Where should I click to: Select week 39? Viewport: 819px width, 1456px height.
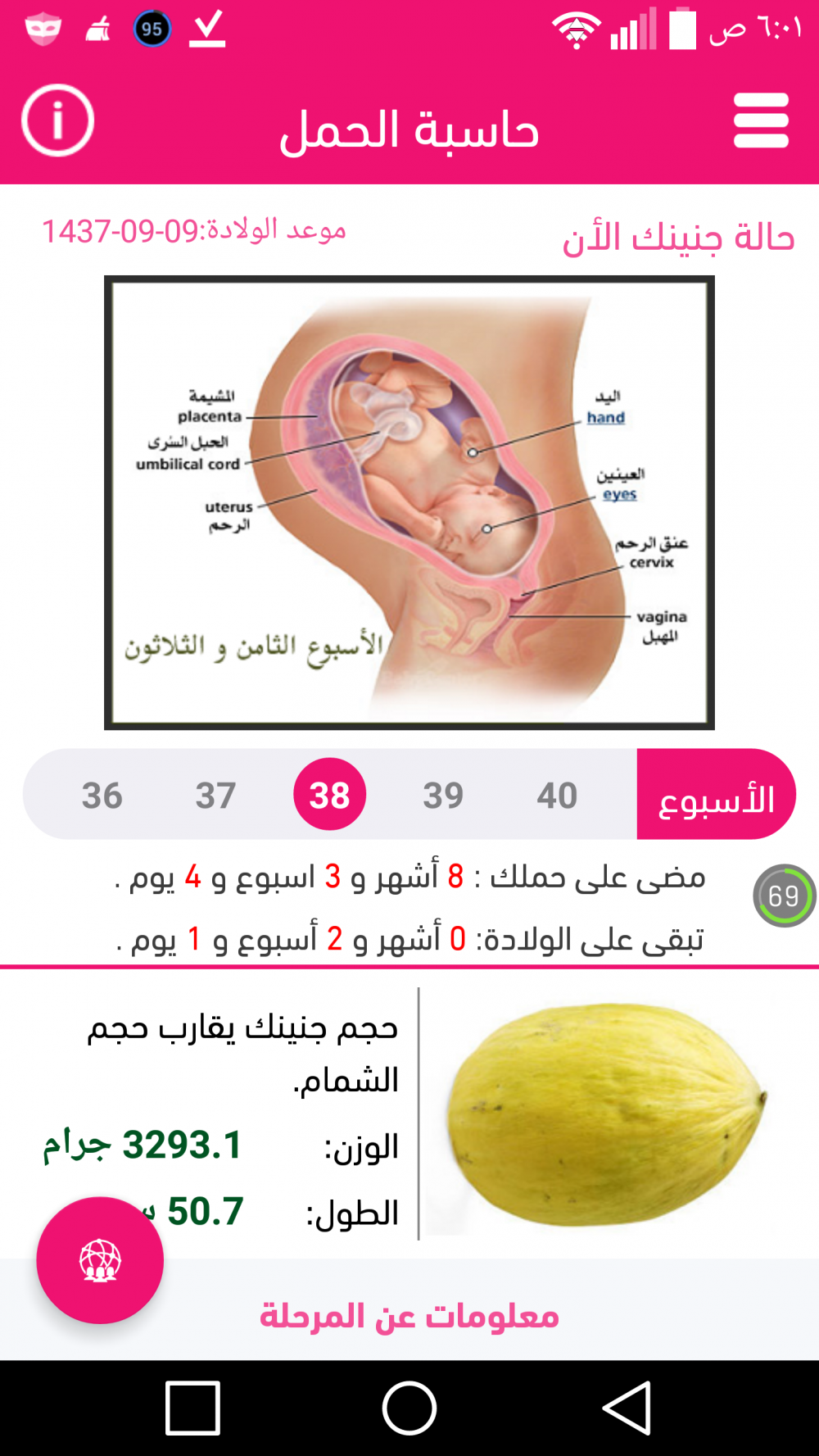(x=443, y=795)
